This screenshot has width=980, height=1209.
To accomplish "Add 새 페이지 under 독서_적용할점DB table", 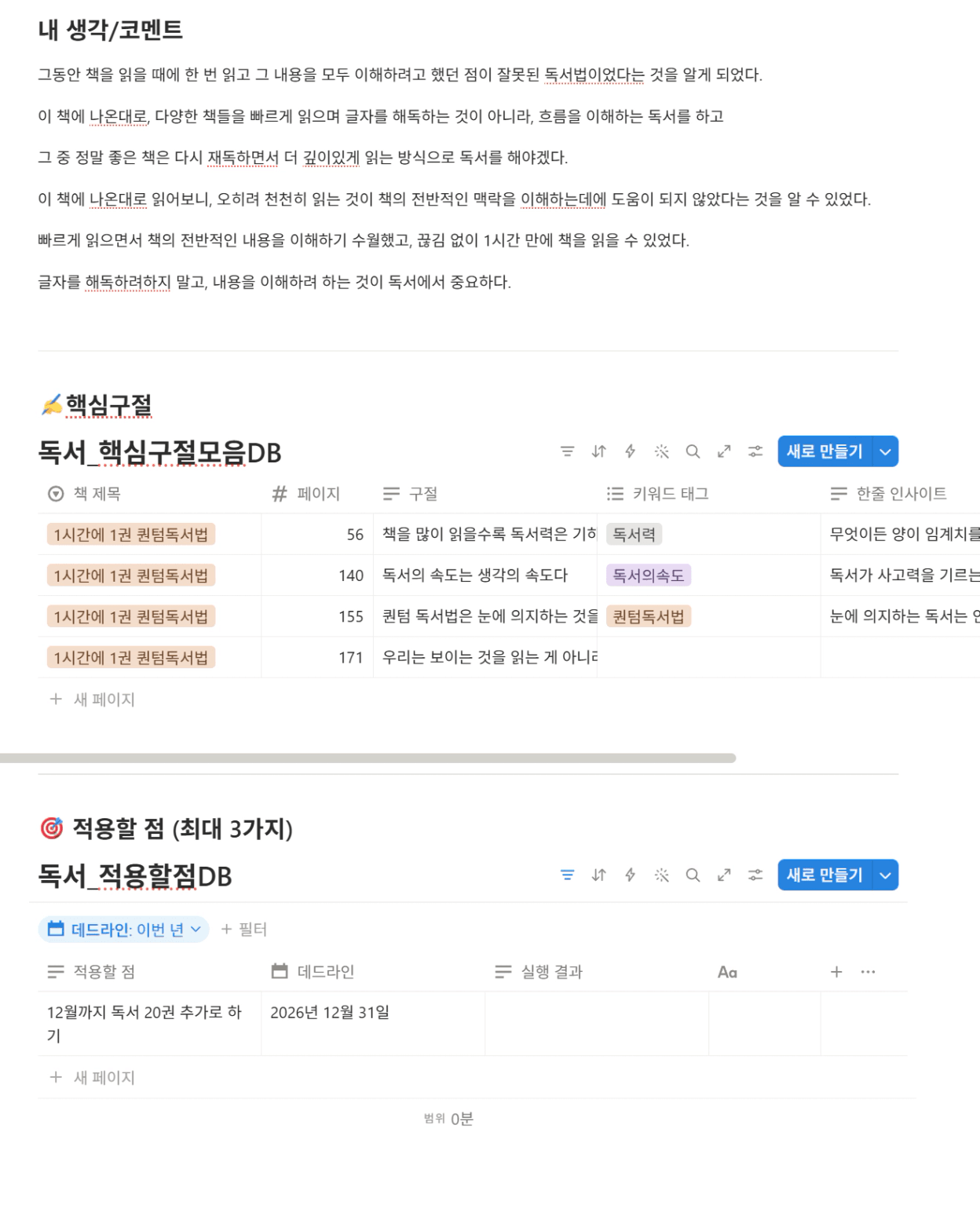I will [x=92, y=1078].
